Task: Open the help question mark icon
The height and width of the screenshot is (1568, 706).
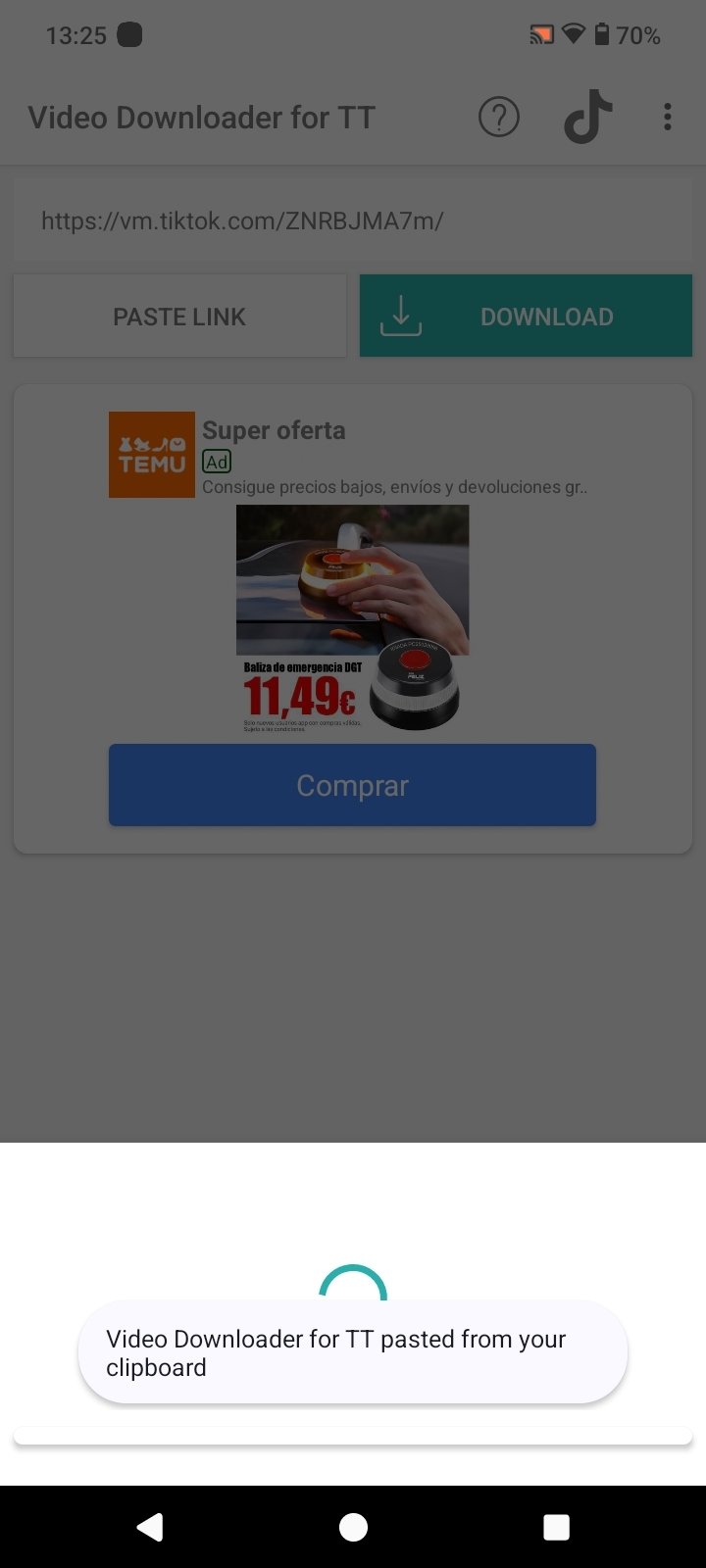Action: pos(498,118)
